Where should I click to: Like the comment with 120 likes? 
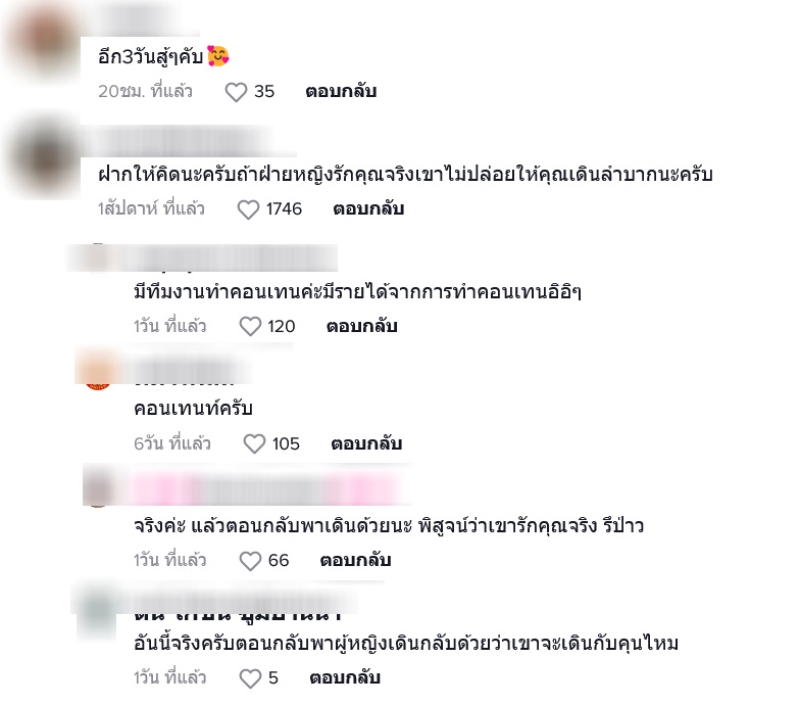250,326
